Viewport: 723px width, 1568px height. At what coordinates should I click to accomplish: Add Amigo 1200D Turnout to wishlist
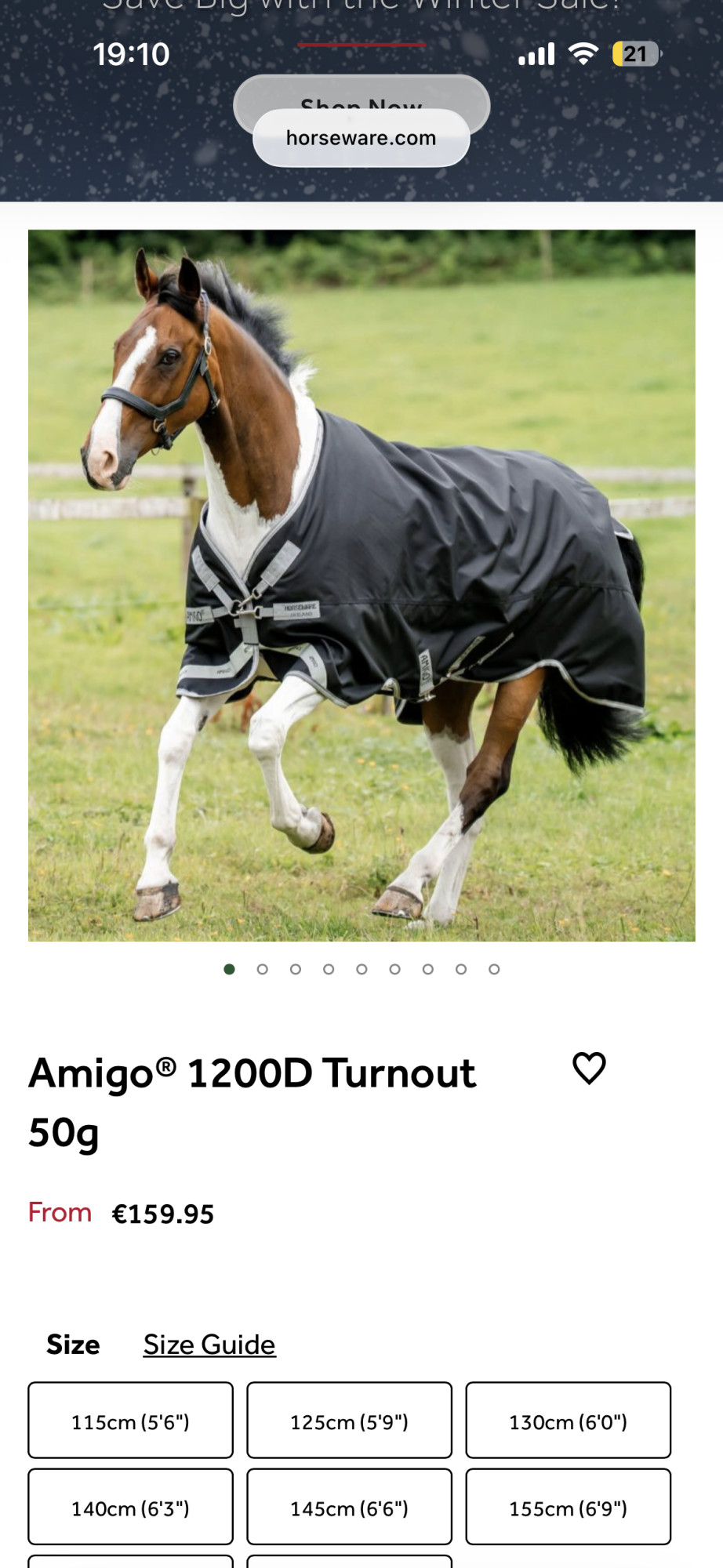pos(589,1069)
